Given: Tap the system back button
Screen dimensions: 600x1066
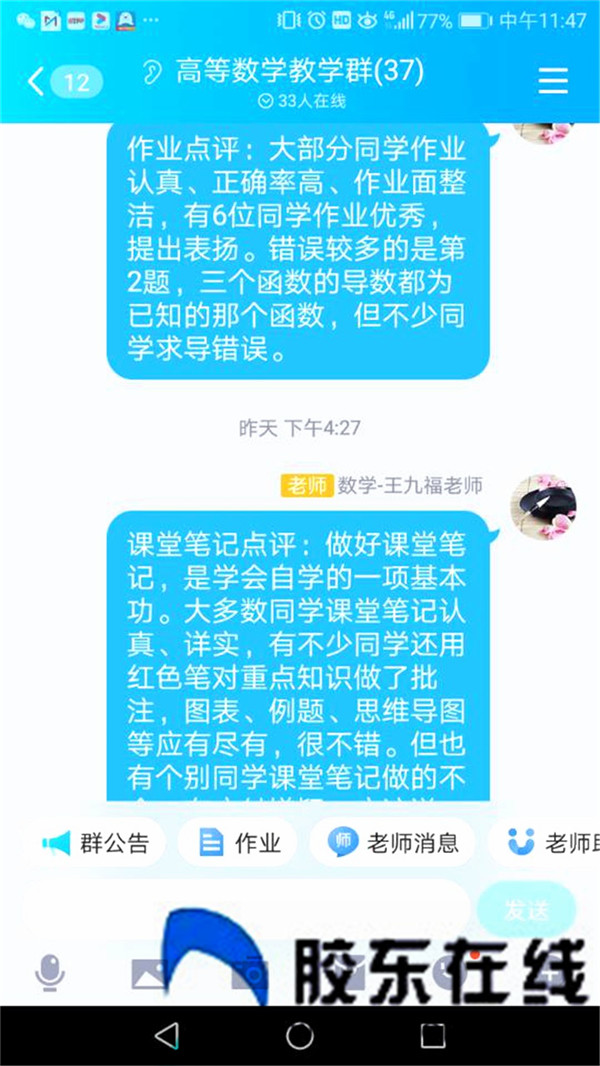Looking at the screenshot, I should (167, 1035).
